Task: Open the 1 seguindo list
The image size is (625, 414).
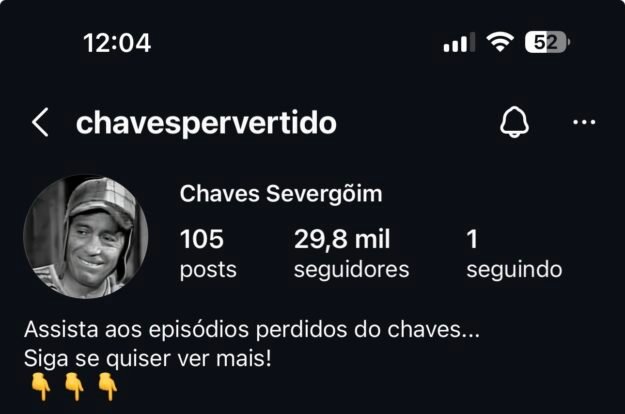Action: pyautogui.click(x=513, y=254)
